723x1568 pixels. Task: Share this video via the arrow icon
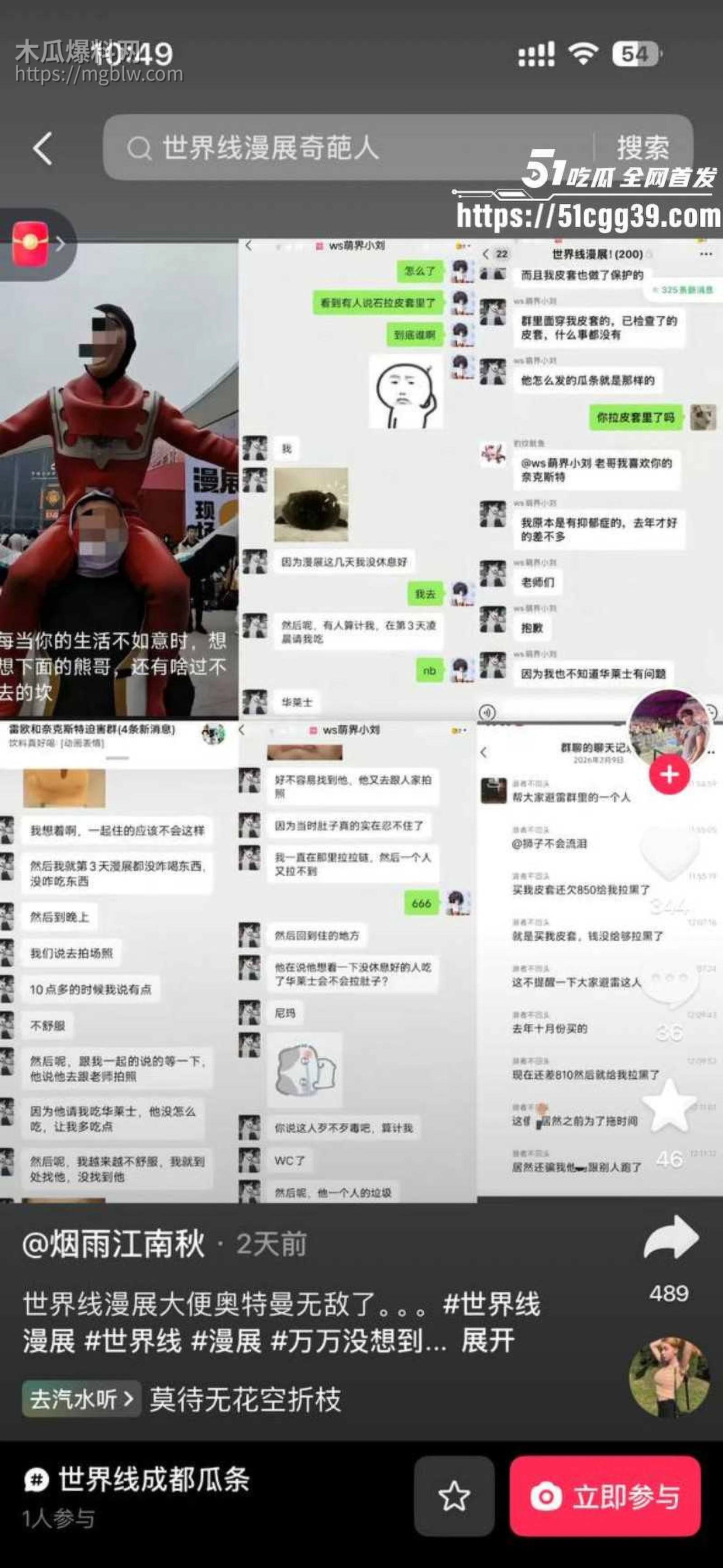[670, 1238]
